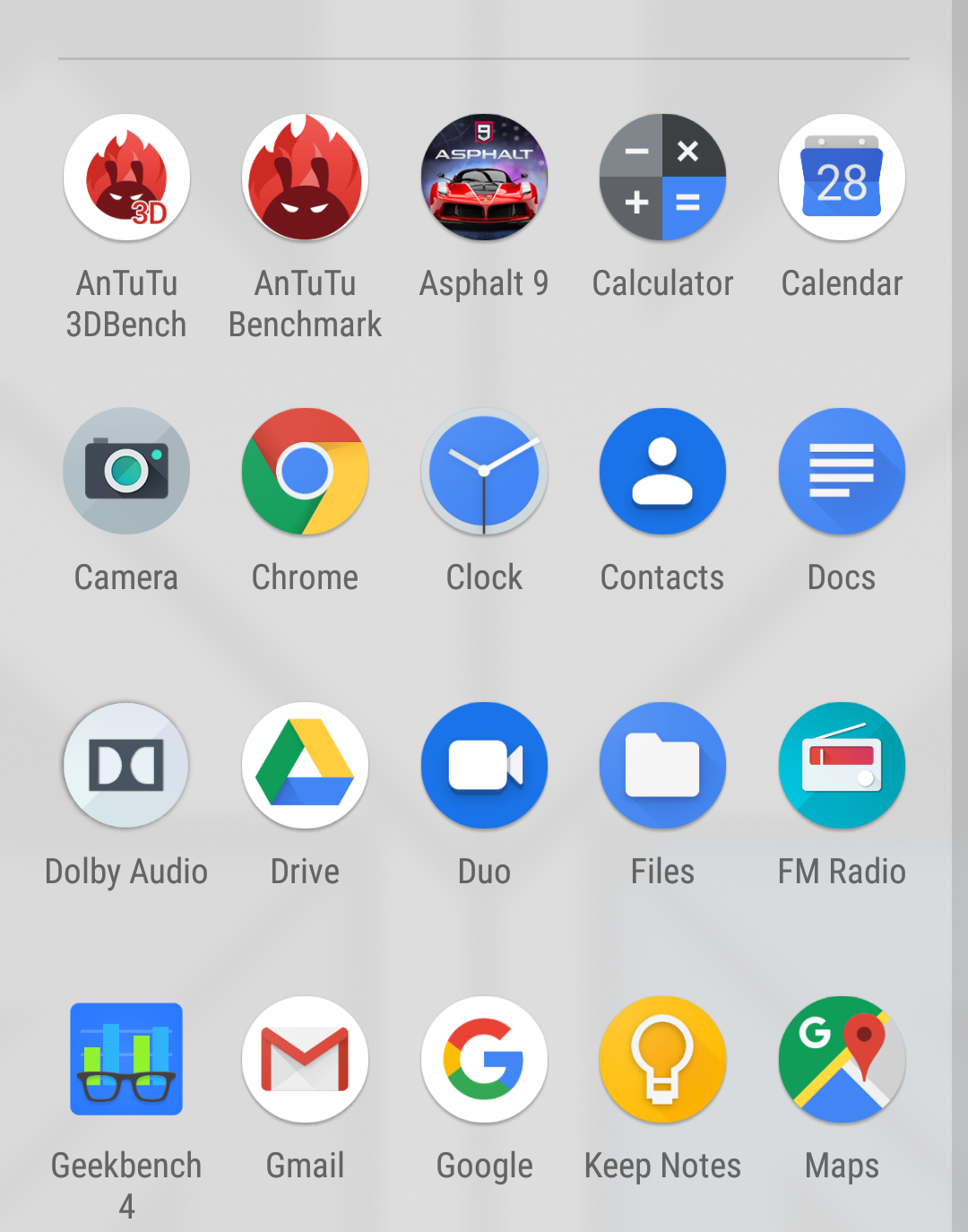Open the Chrome browser

pyautogui.click(x=306, y=472)
